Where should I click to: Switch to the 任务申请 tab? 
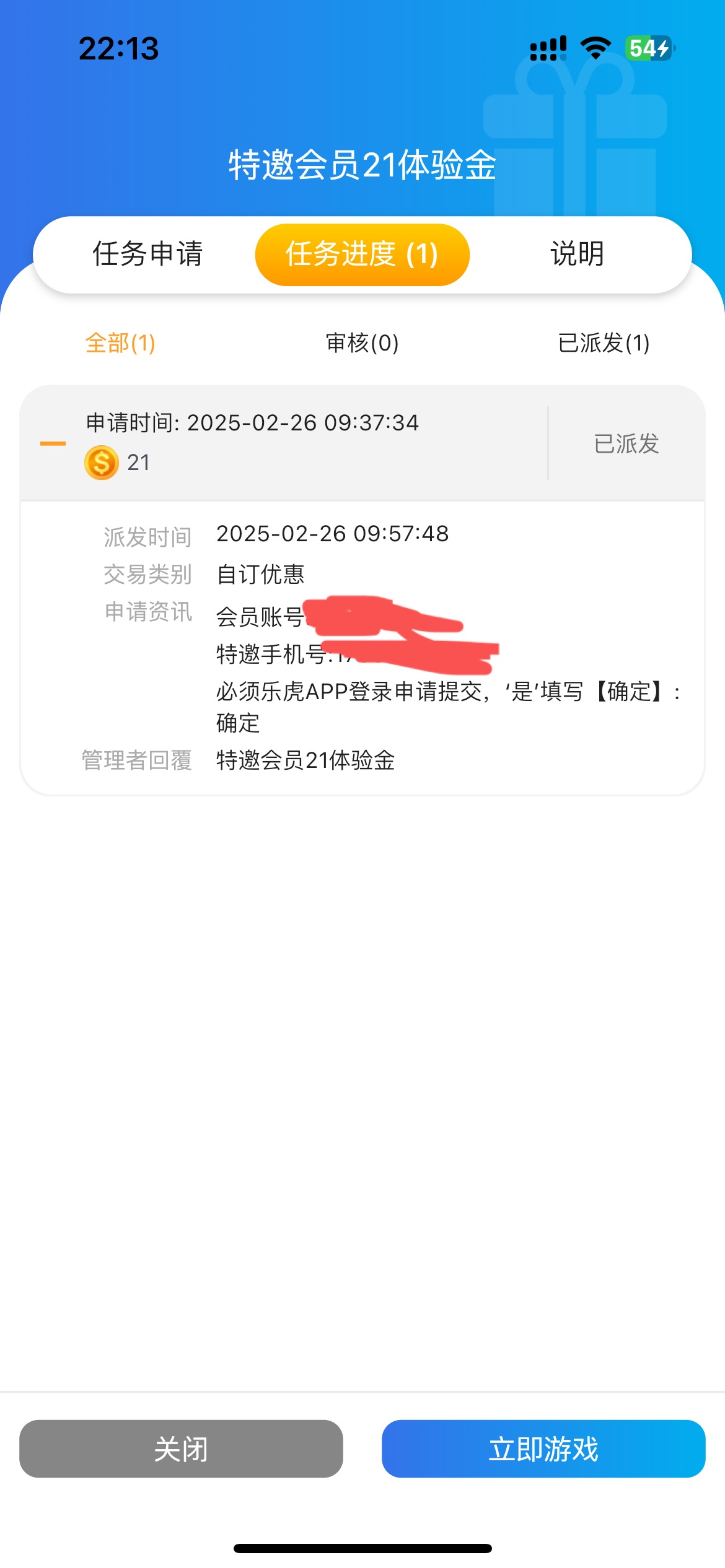click(x=147, y=255)
